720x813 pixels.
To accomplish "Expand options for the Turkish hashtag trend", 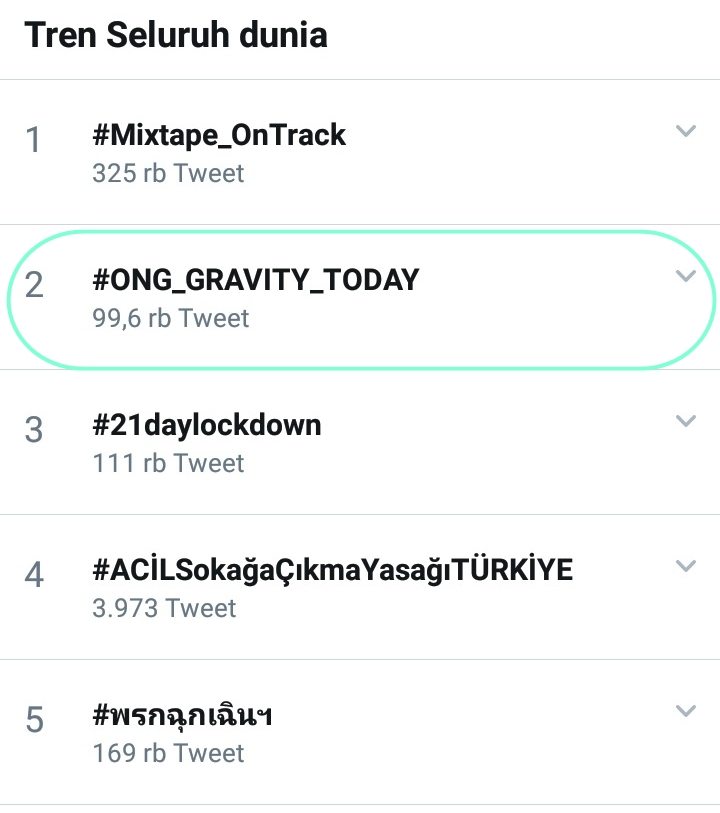I will point(686,565).
